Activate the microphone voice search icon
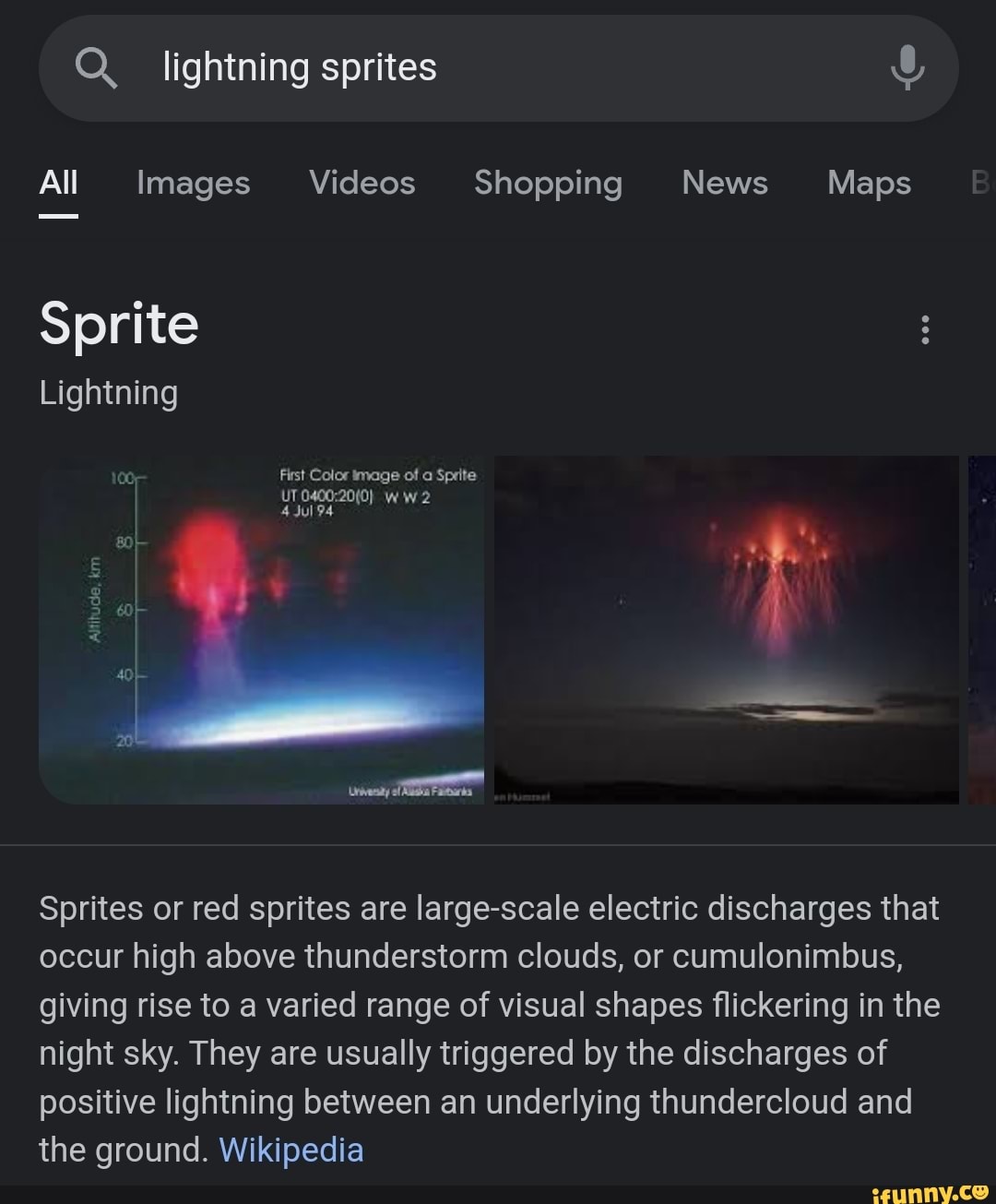This screenshot has height=1204, width=996. tap(907, 67)
